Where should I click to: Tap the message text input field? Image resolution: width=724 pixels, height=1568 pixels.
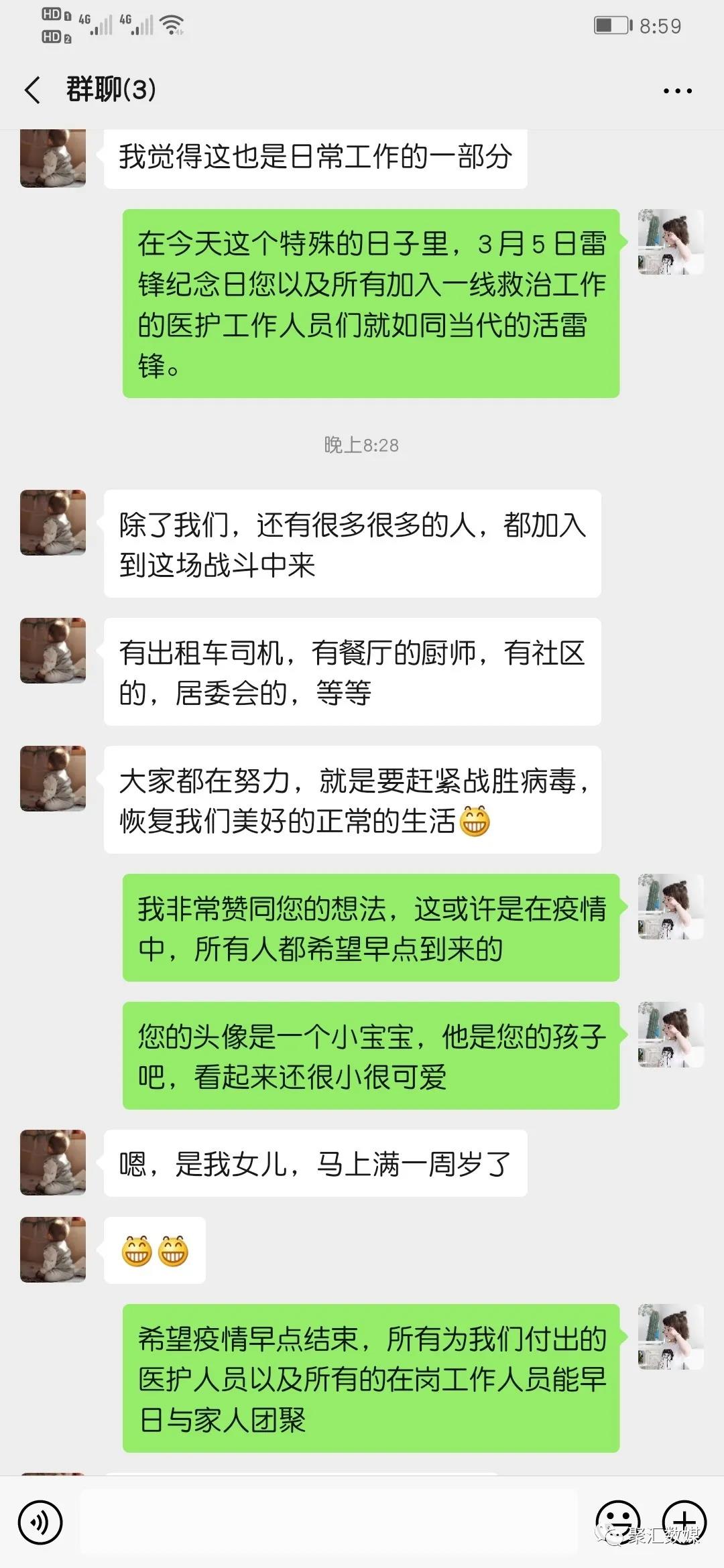[328, 1522]
